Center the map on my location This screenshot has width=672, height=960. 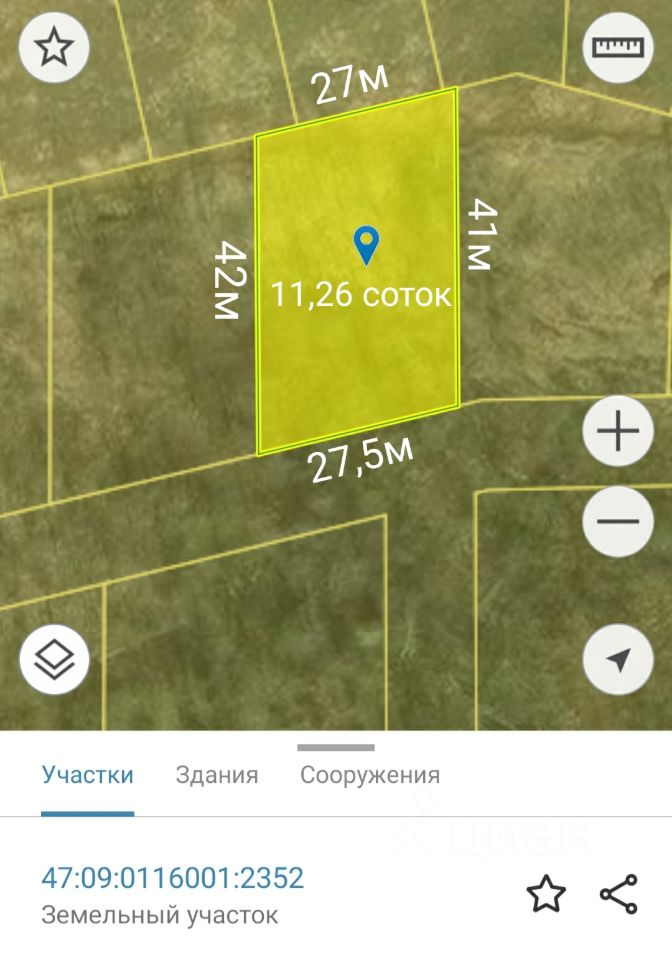(618, 660)
